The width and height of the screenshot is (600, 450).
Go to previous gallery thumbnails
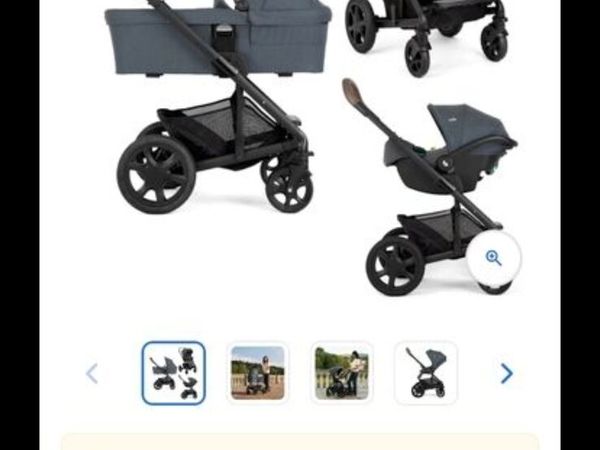[92, 374]
